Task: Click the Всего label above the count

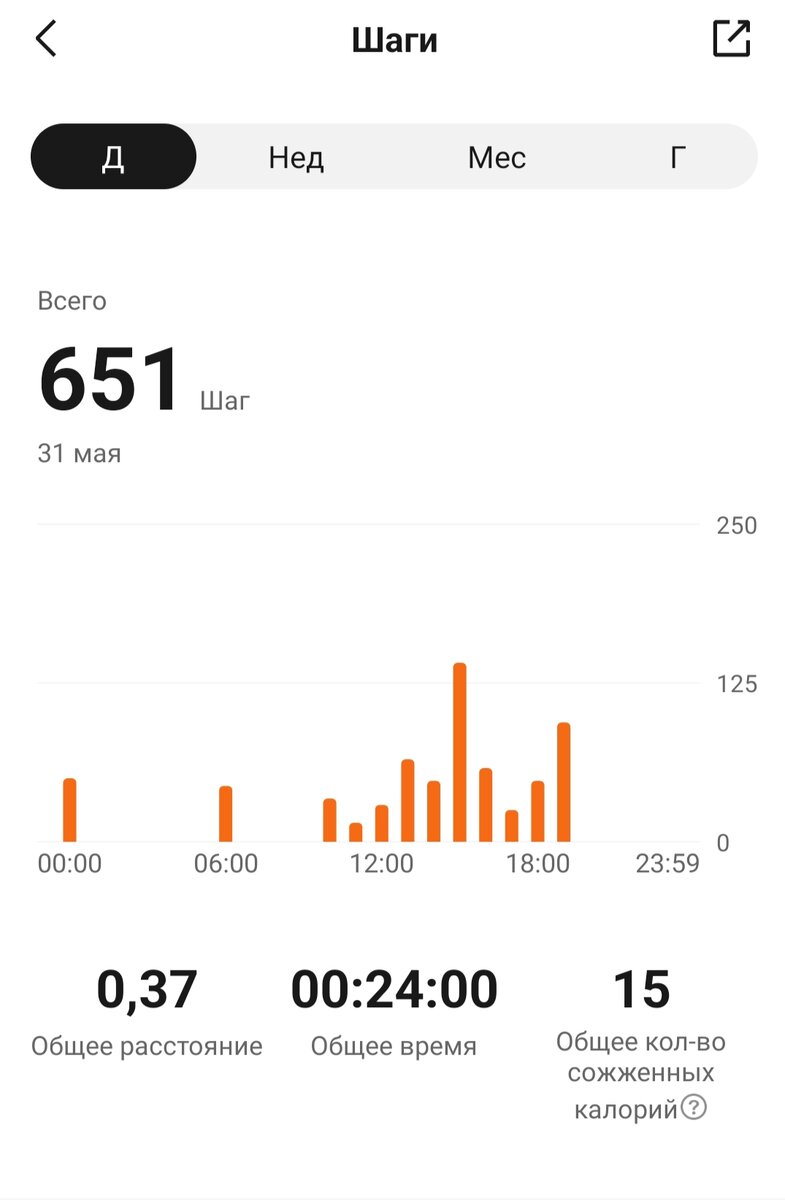Action: [x=70, y=301]
